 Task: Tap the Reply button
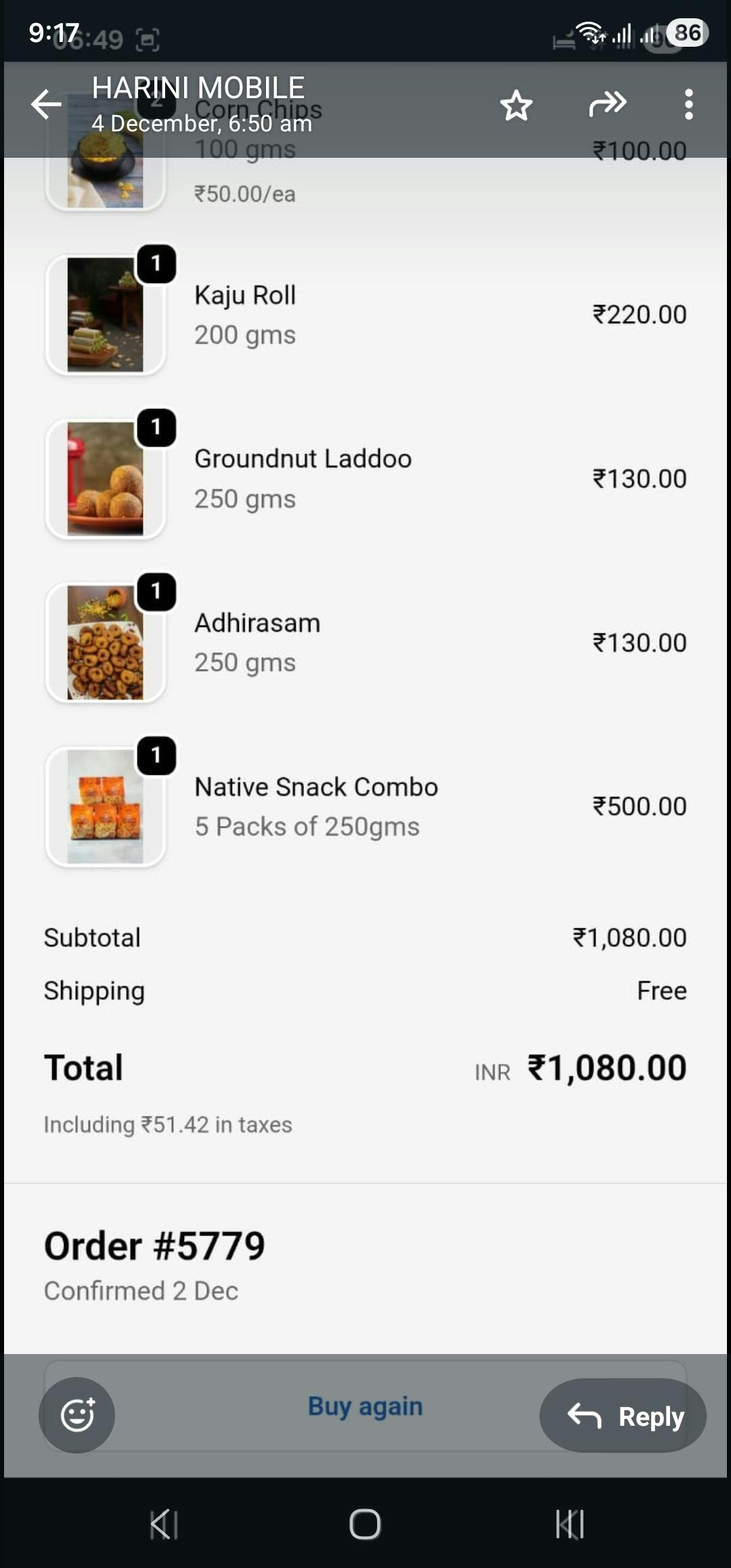click(x=623, y=1416)
